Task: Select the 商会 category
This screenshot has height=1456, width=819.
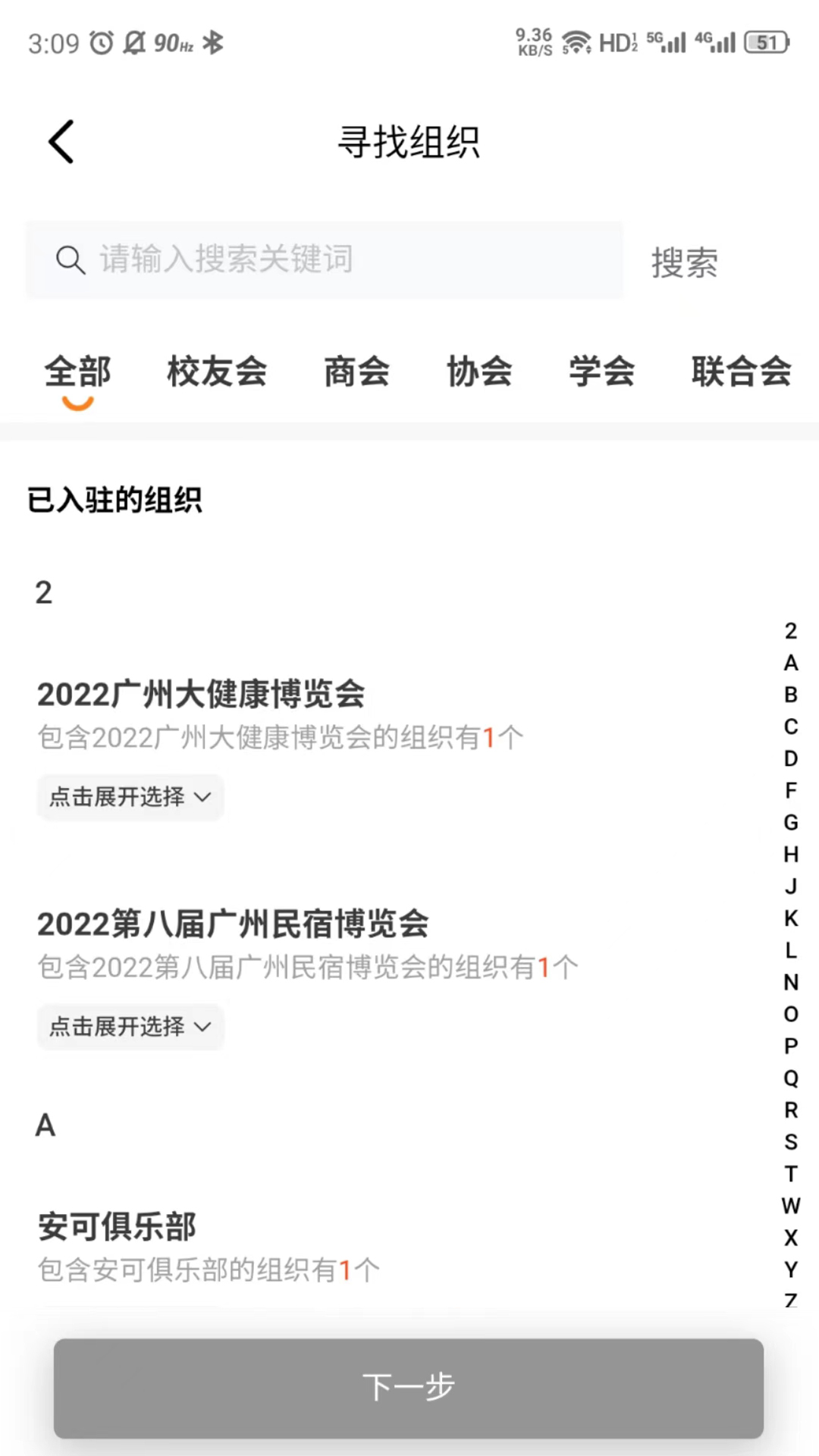Action: click(356, 371)
